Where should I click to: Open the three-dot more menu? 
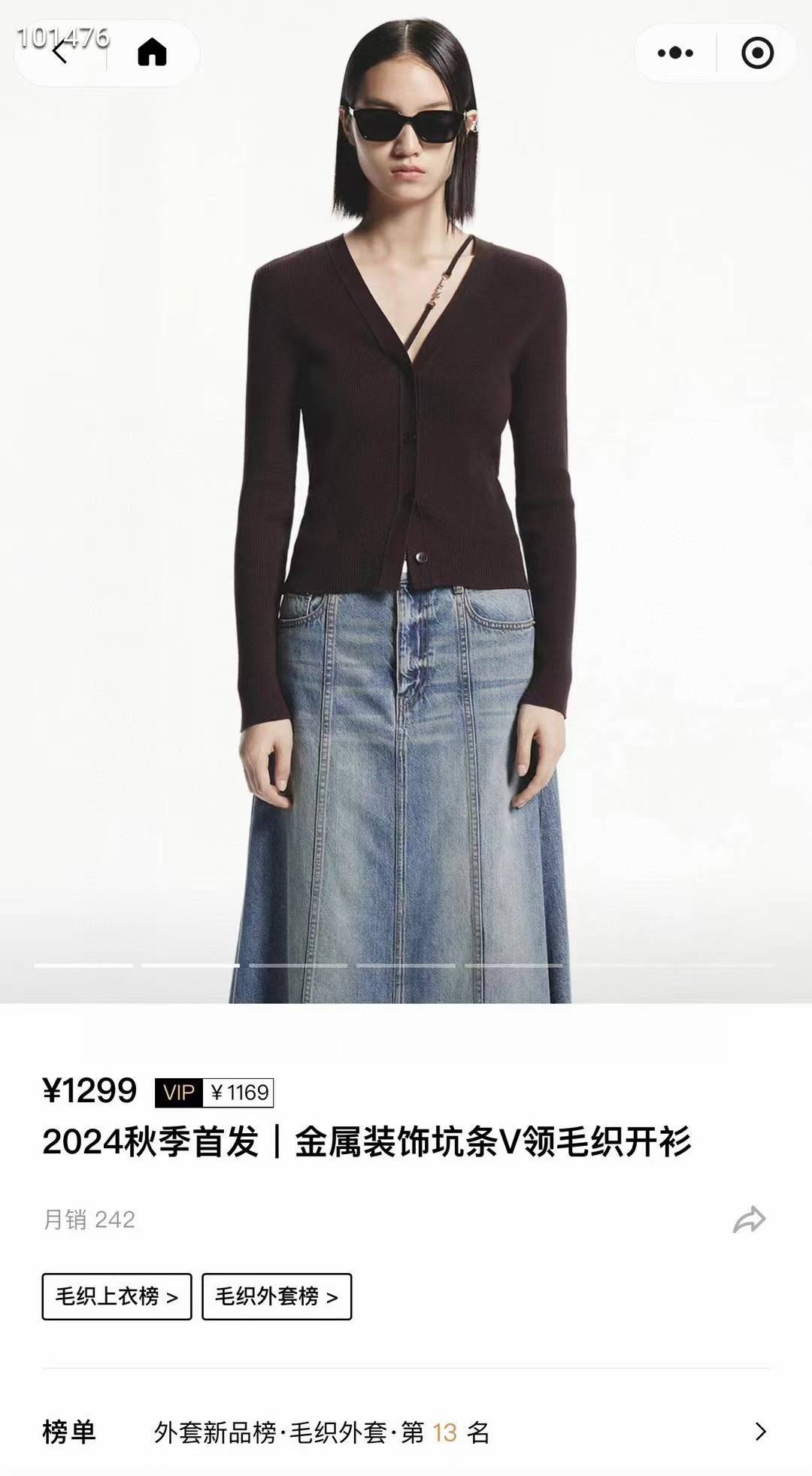click(674, 53)
